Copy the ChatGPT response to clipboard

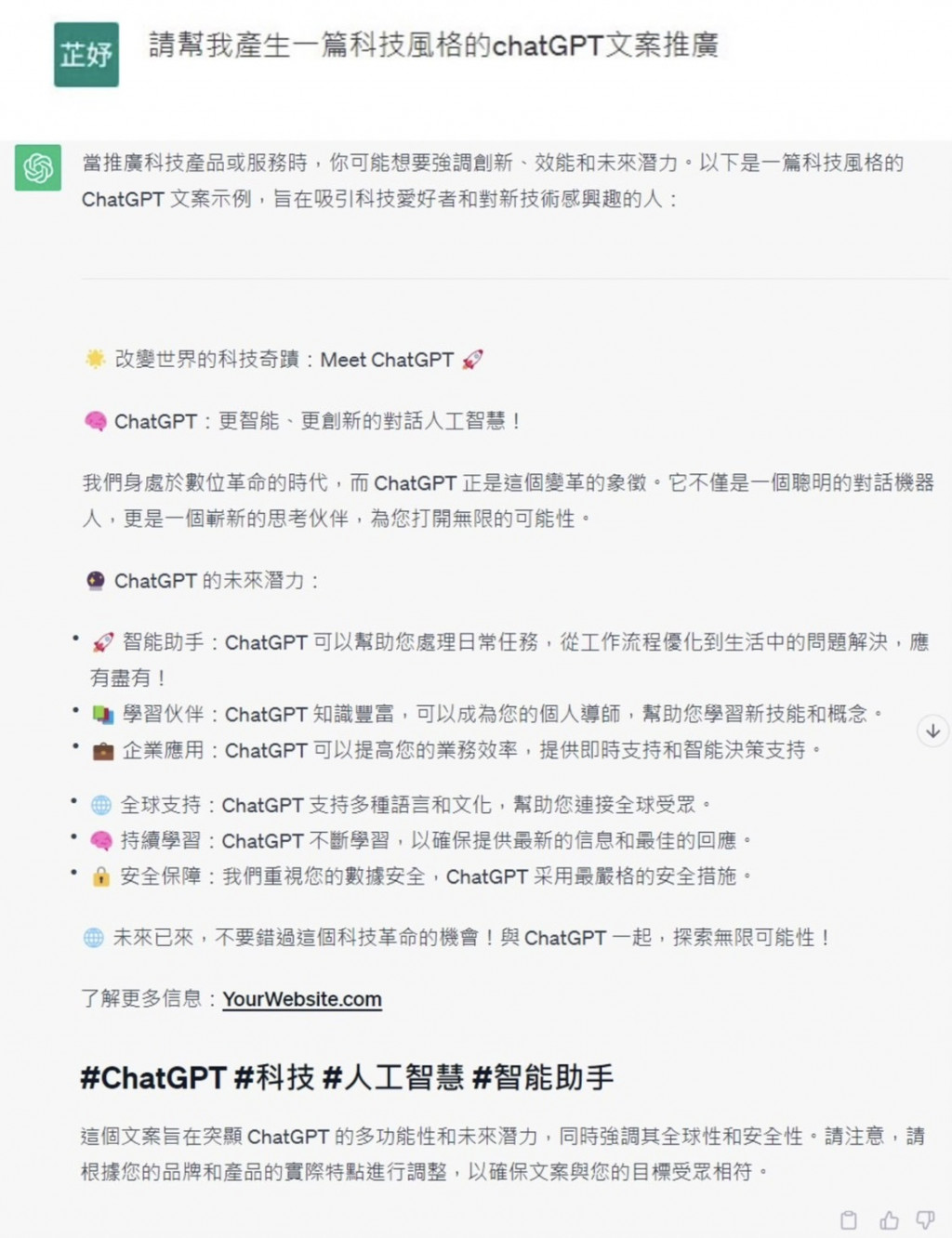pyautogui.click(x=849, y=1220)
